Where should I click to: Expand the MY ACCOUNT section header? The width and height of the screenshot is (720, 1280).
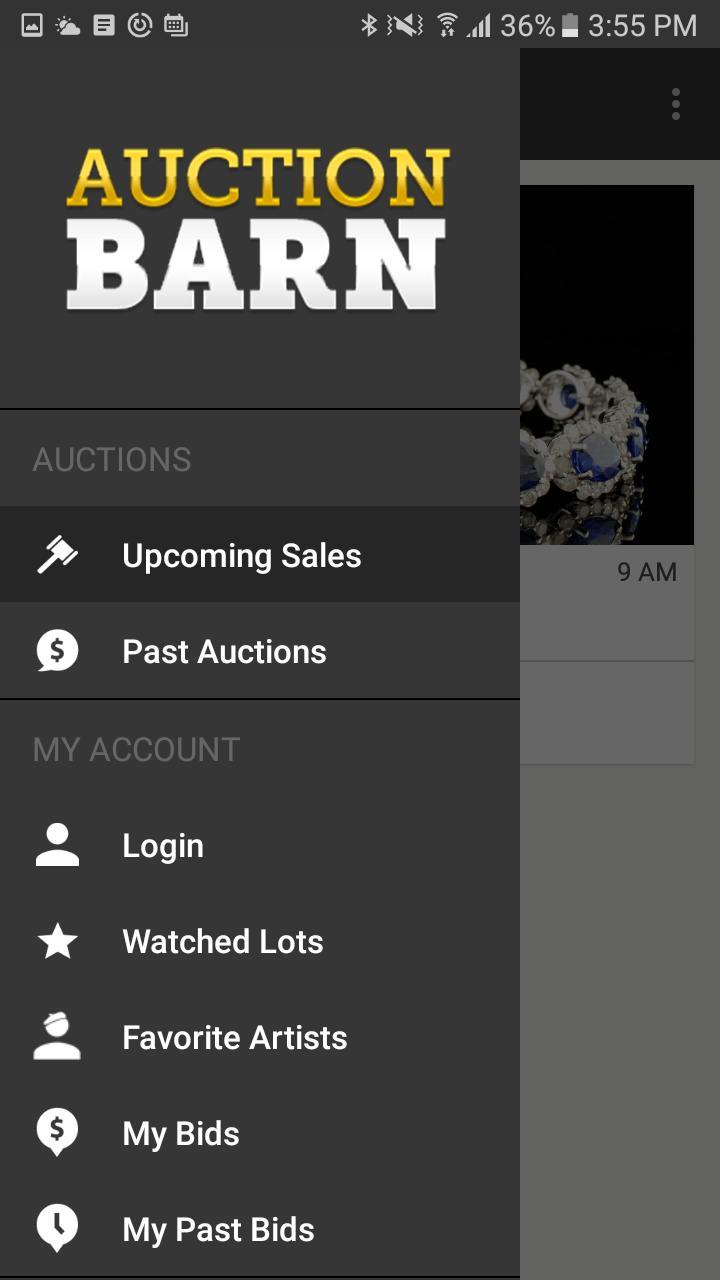(x=136, y=749)
